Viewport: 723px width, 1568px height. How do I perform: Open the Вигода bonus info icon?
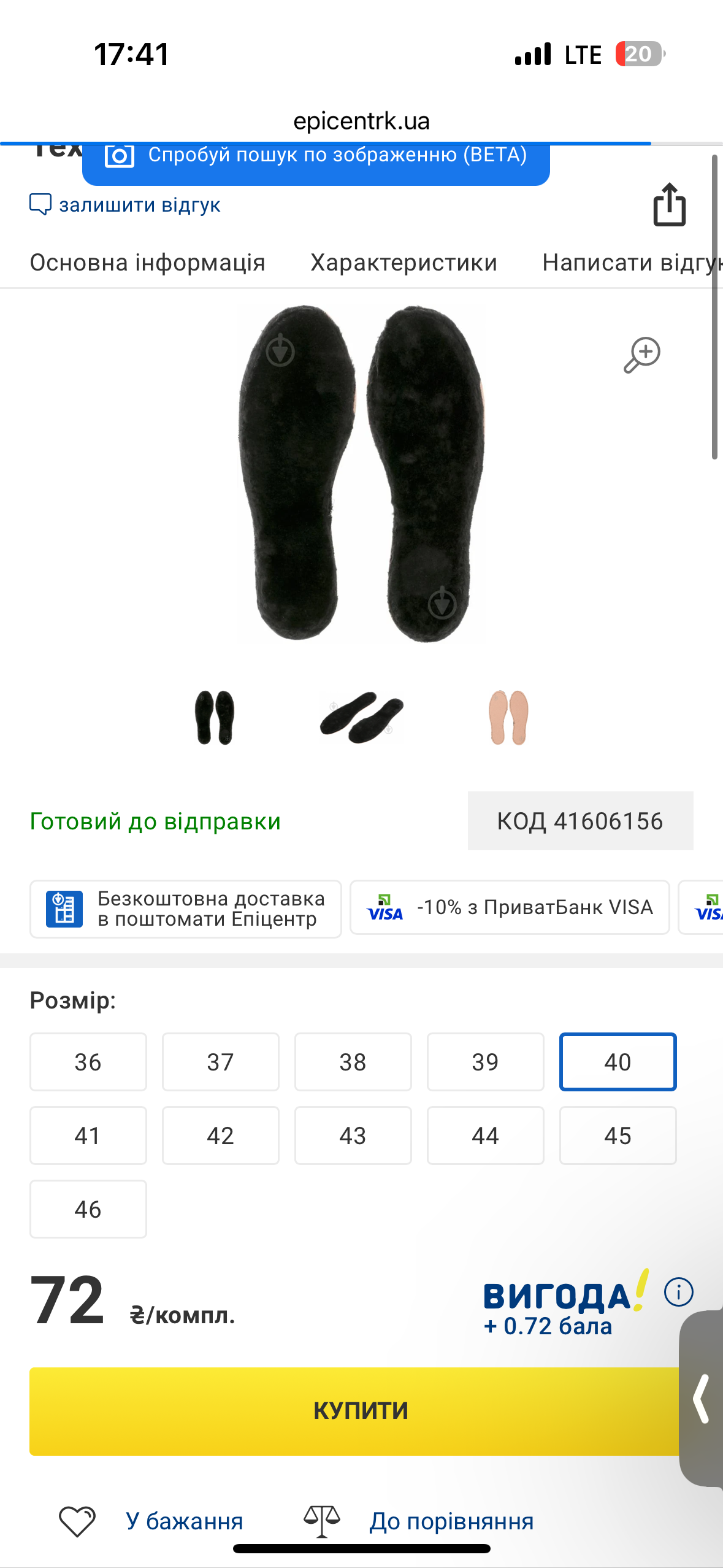[678, 1292]
